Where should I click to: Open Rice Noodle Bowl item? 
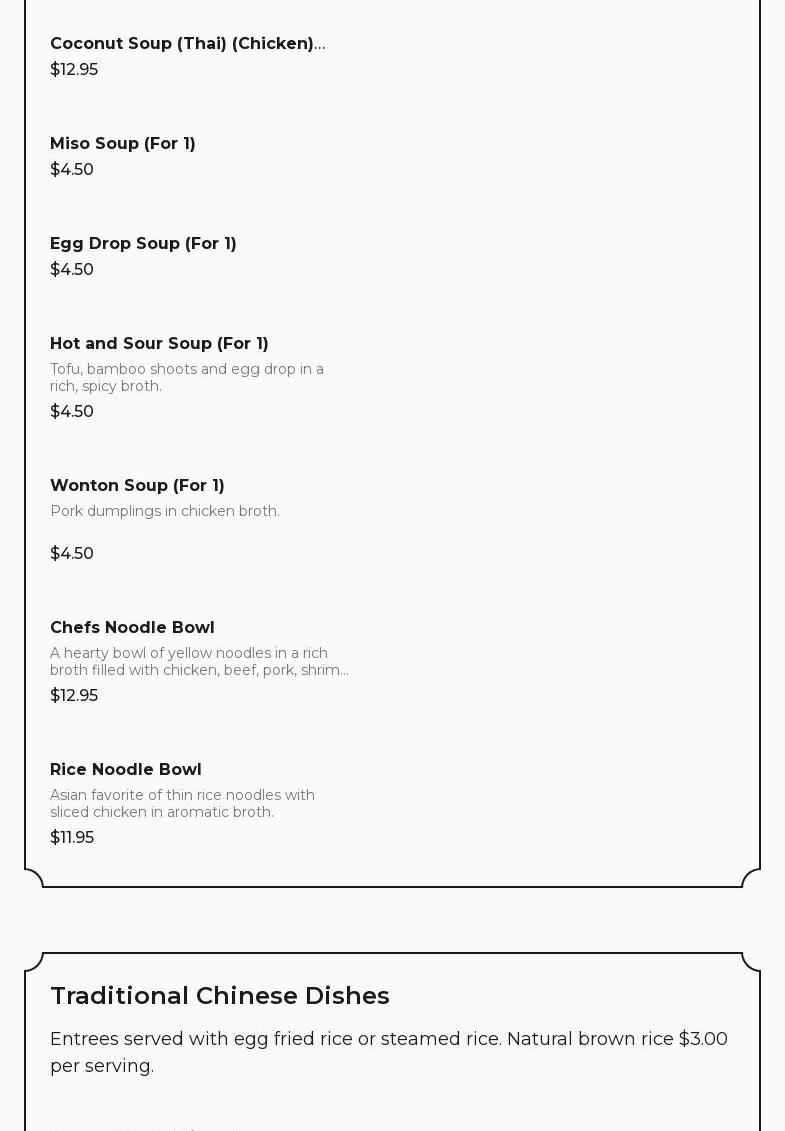pyautogui.click(x=126, y=770)
